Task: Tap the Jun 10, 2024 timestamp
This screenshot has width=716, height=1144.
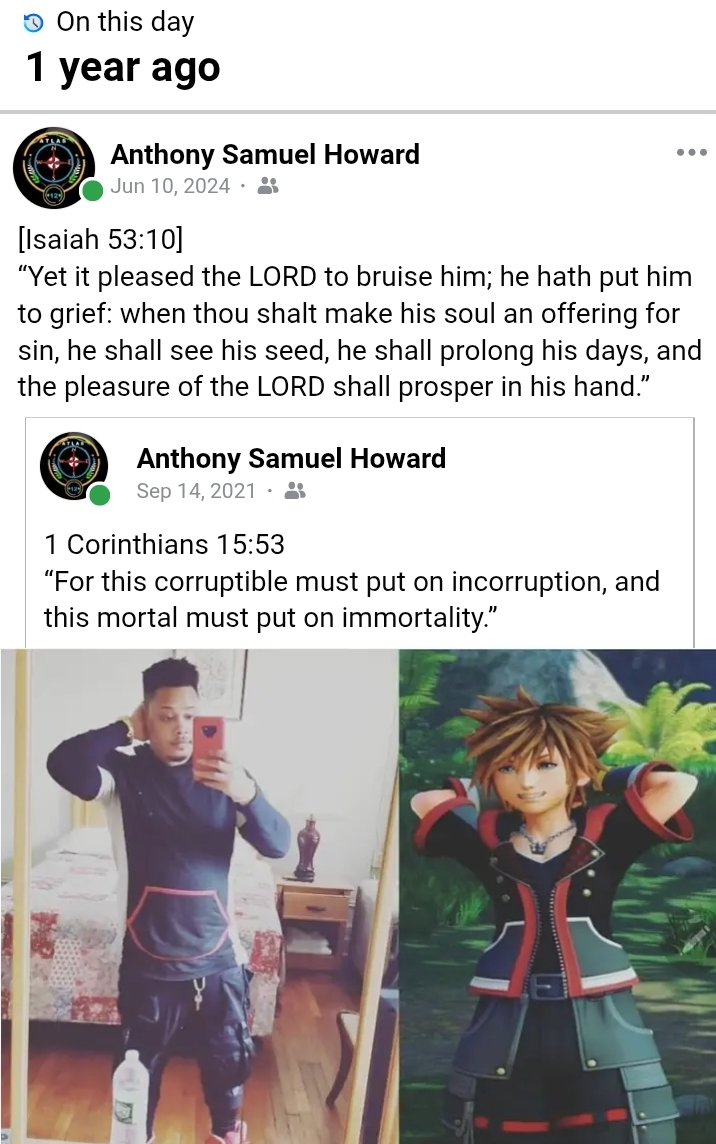Action: coord(170,186)
